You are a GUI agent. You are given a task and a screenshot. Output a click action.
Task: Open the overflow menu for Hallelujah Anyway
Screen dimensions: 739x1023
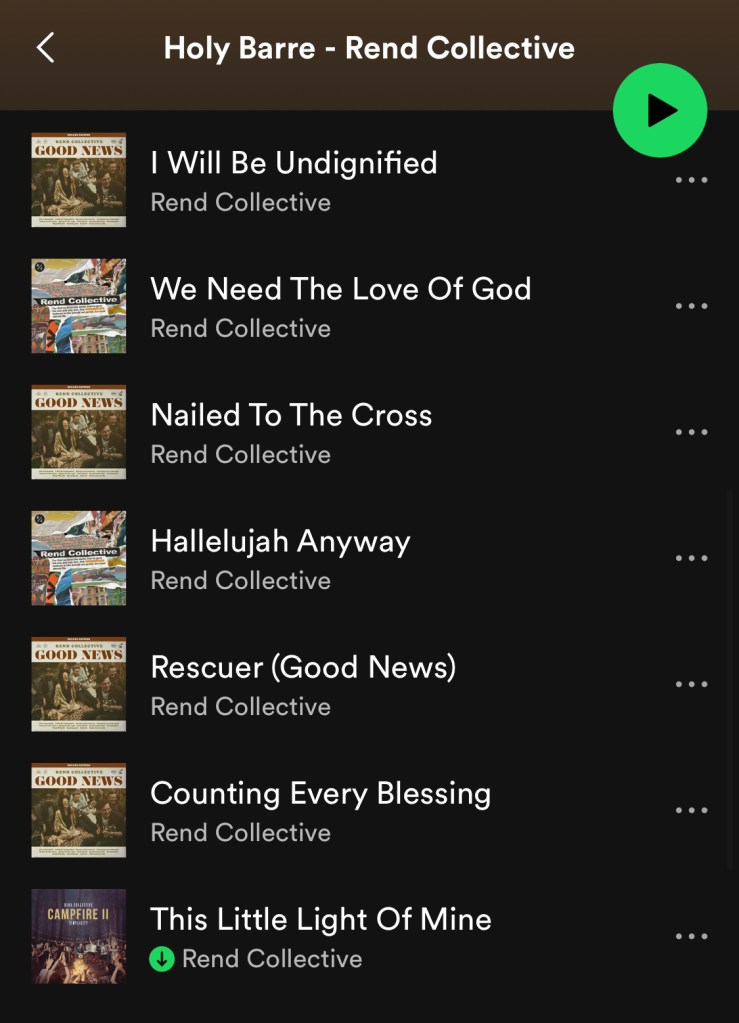pos(691,559)
